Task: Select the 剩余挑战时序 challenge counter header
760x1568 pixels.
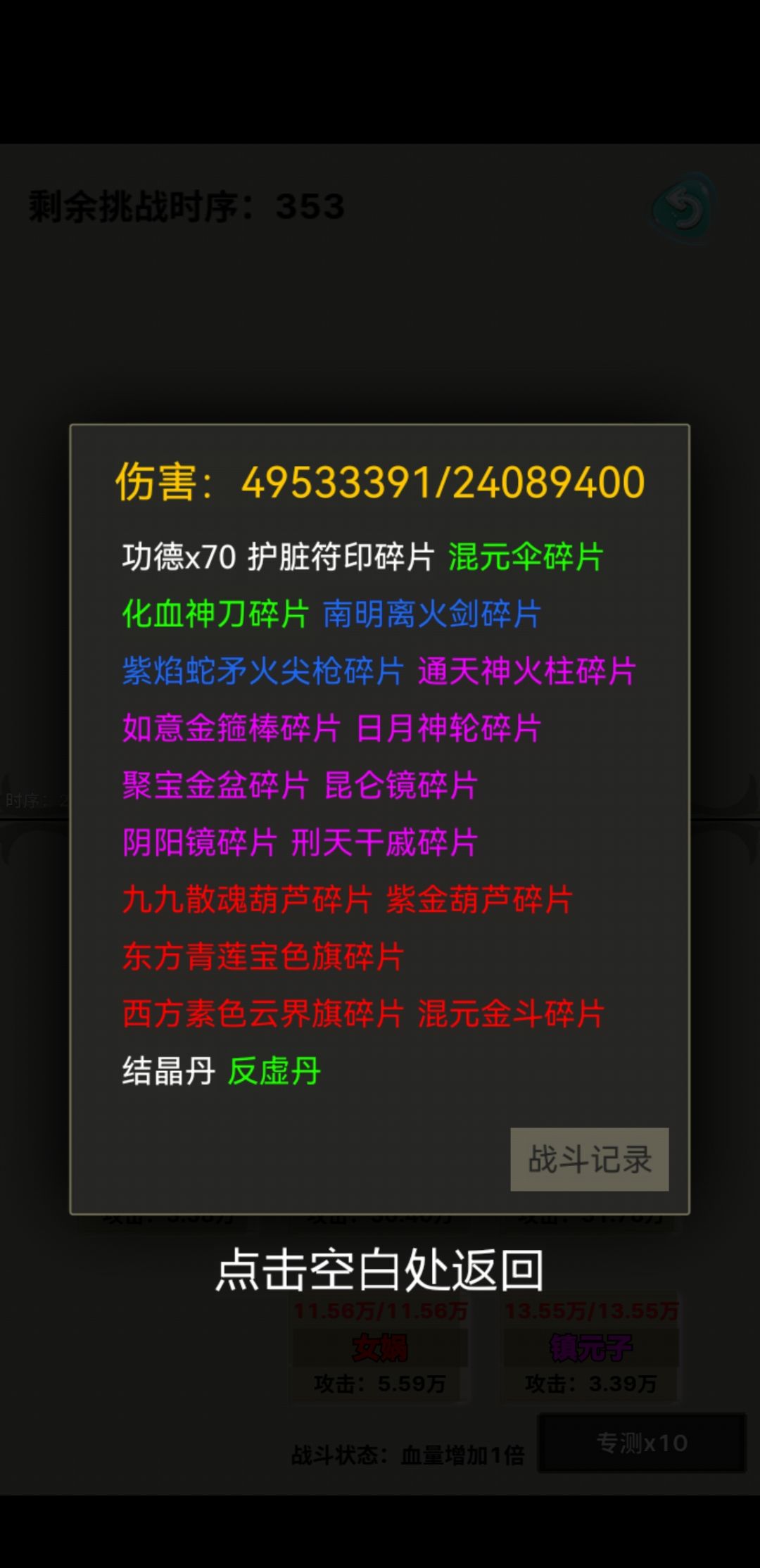Action: click(x=185, y=204)
